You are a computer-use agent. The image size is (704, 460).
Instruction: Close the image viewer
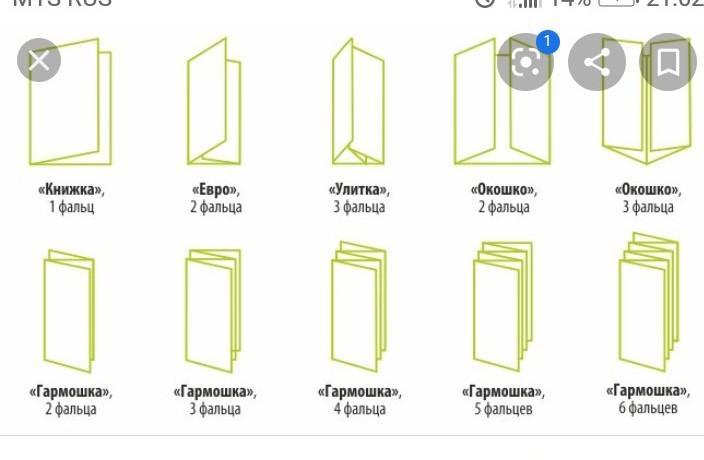(39, 62)
